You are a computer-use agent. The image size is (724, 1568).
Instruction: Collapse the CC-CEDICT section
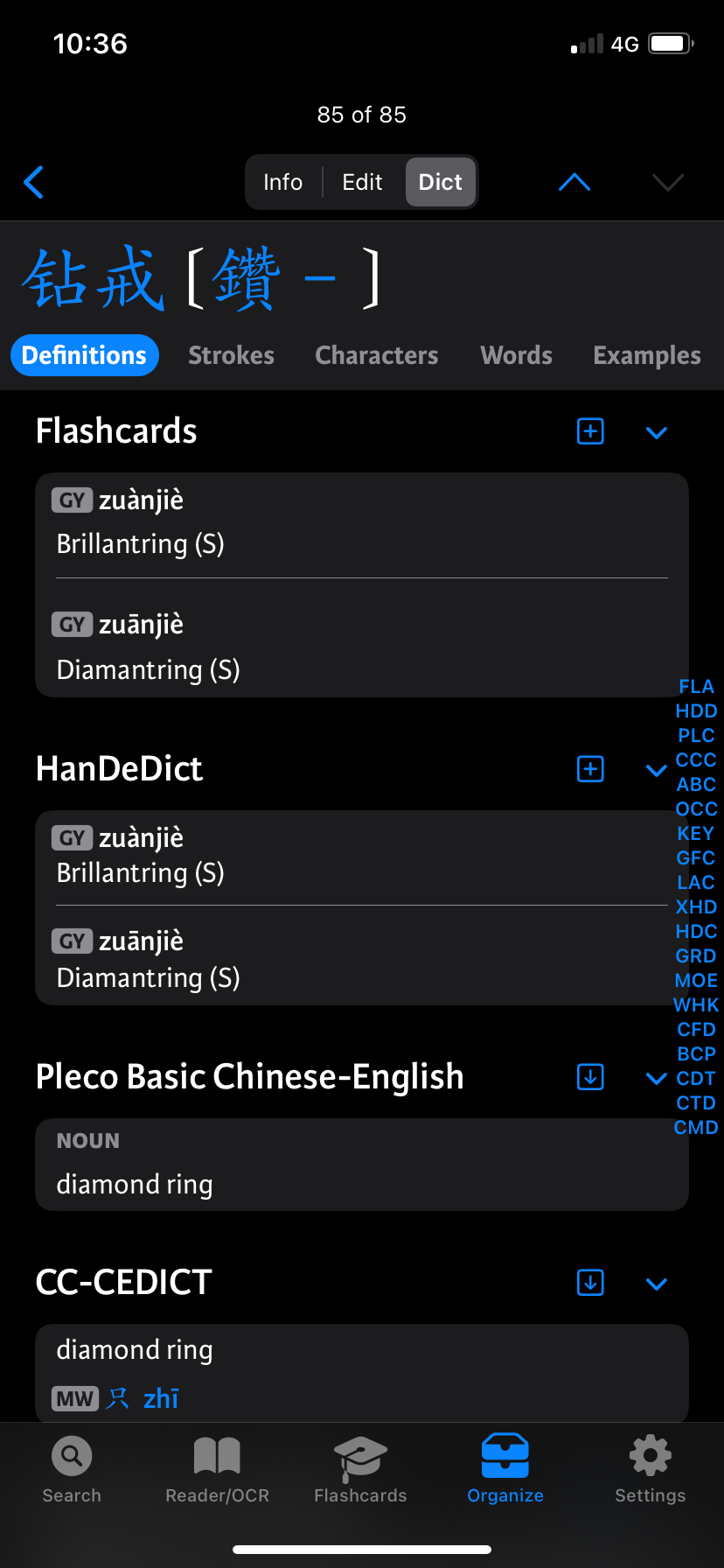(x=656, y=1284)
